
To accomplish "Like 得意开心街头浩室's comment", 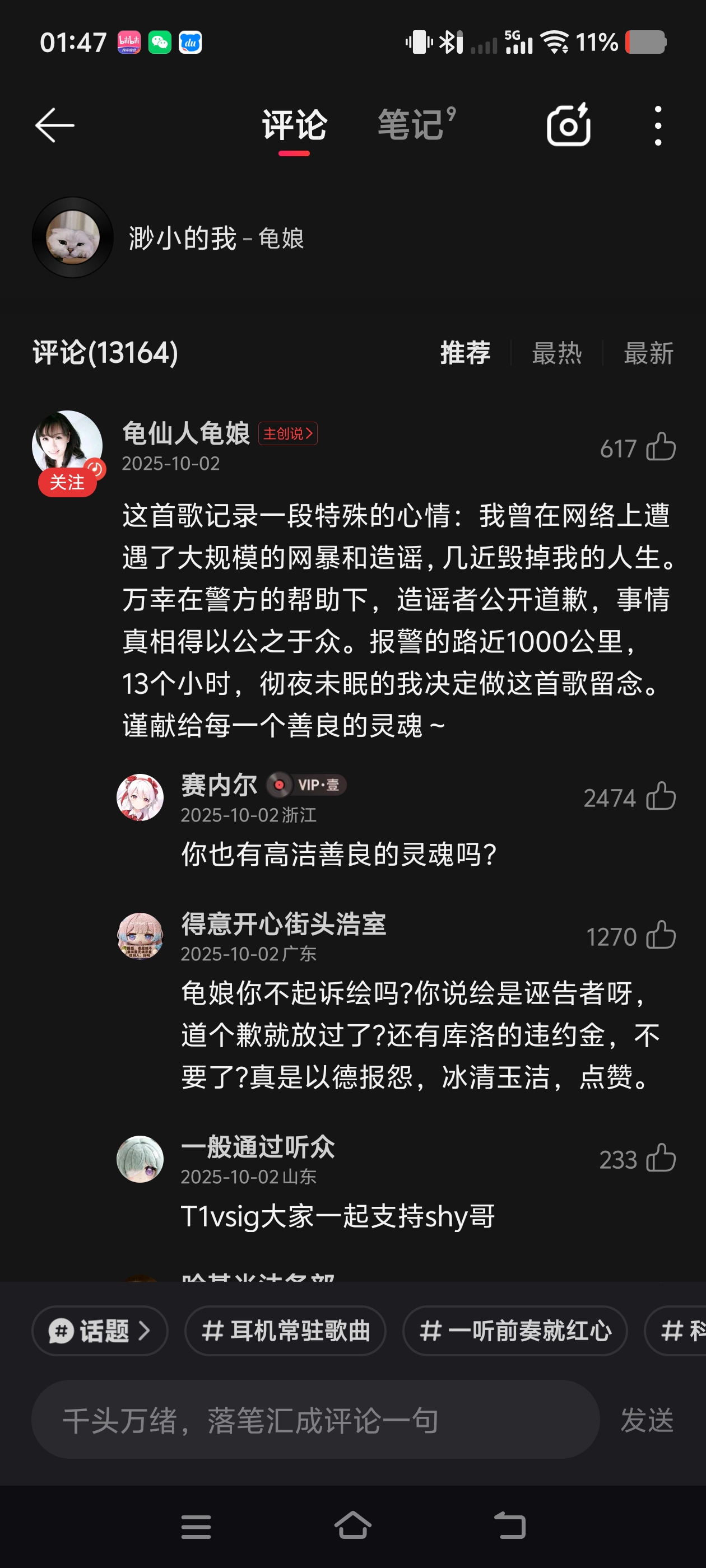I will coord(660,936).
